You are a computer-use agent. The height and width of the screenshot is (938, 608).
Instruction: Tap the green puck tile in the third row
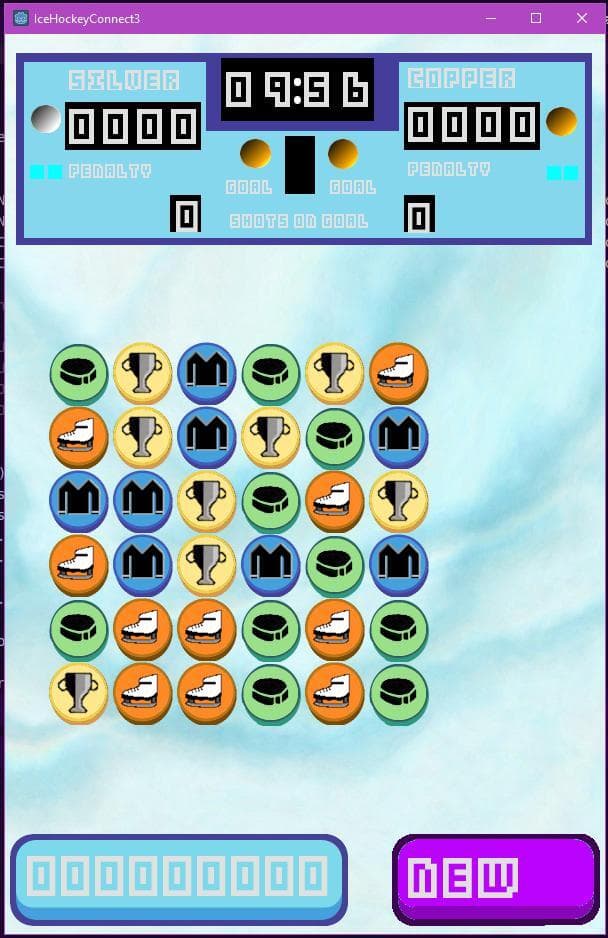coord(270,501)
